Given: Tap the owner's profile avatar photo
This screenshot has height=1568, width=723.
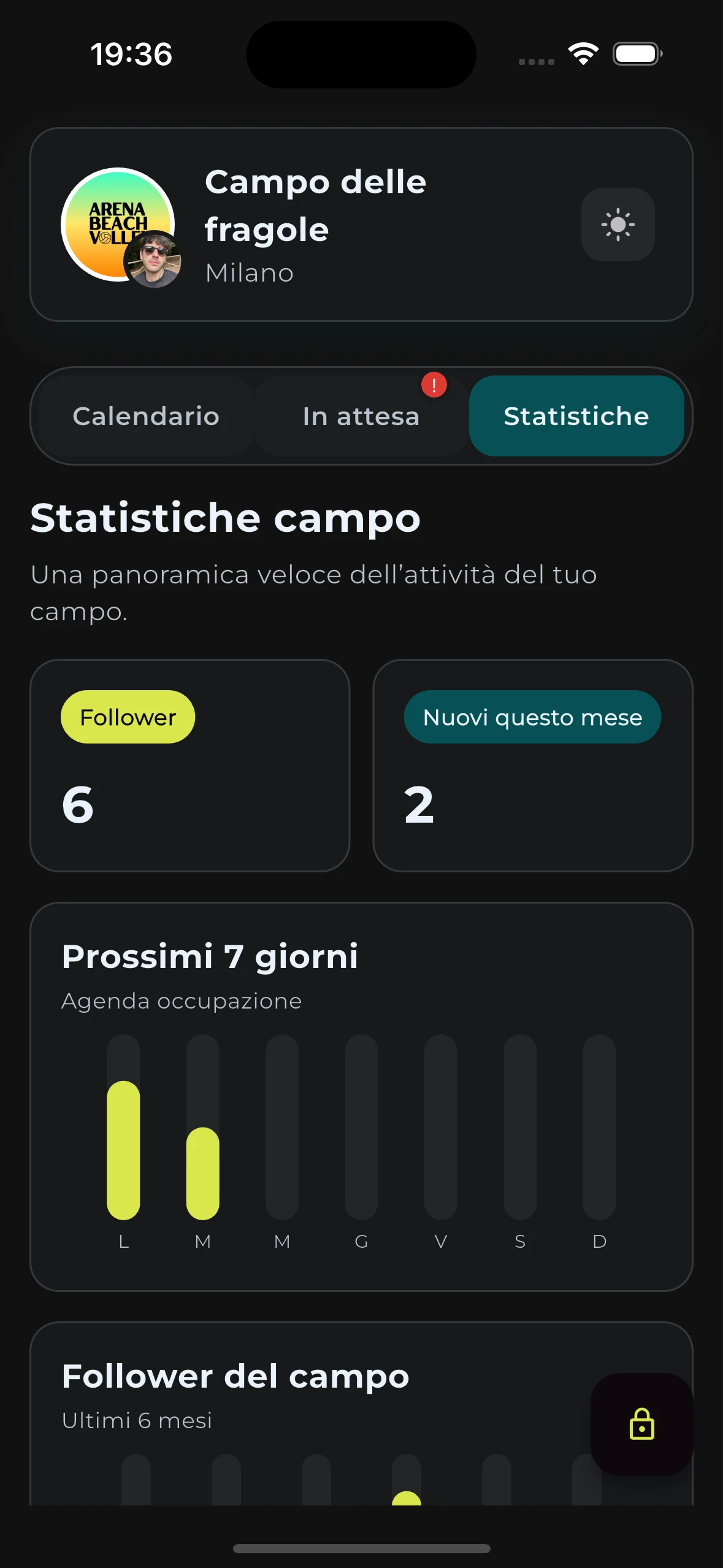Looking at the screenshot, I should coord(151,260).
